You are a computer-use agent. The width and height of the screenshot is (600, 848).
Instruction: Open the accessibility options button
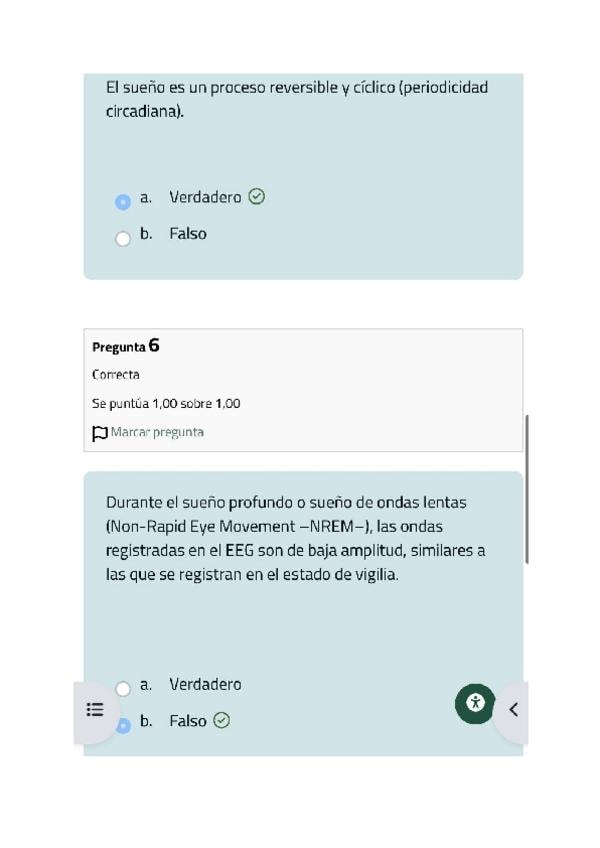[475, 703]
